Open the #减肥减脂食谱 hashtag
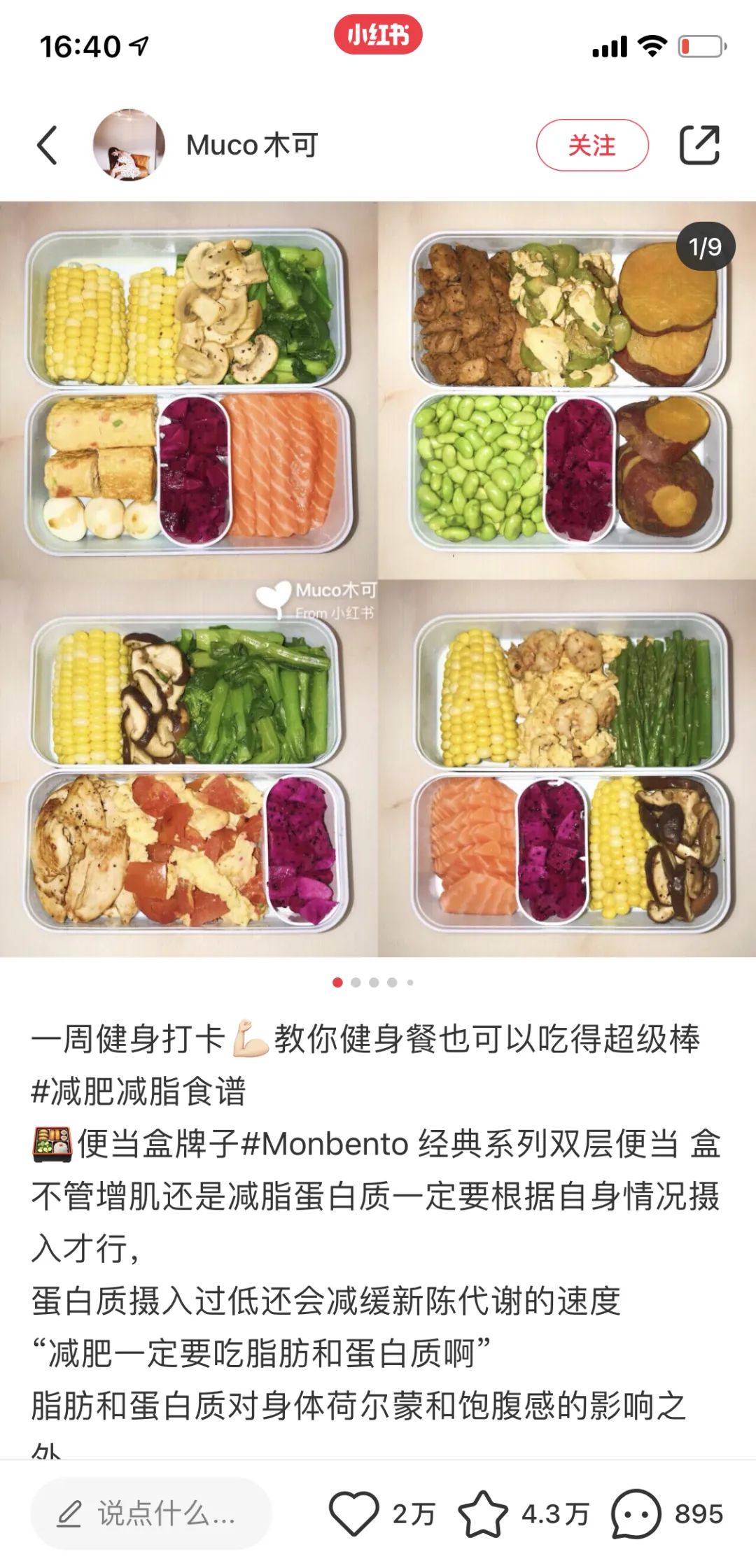 click(x=139, y=1091)
